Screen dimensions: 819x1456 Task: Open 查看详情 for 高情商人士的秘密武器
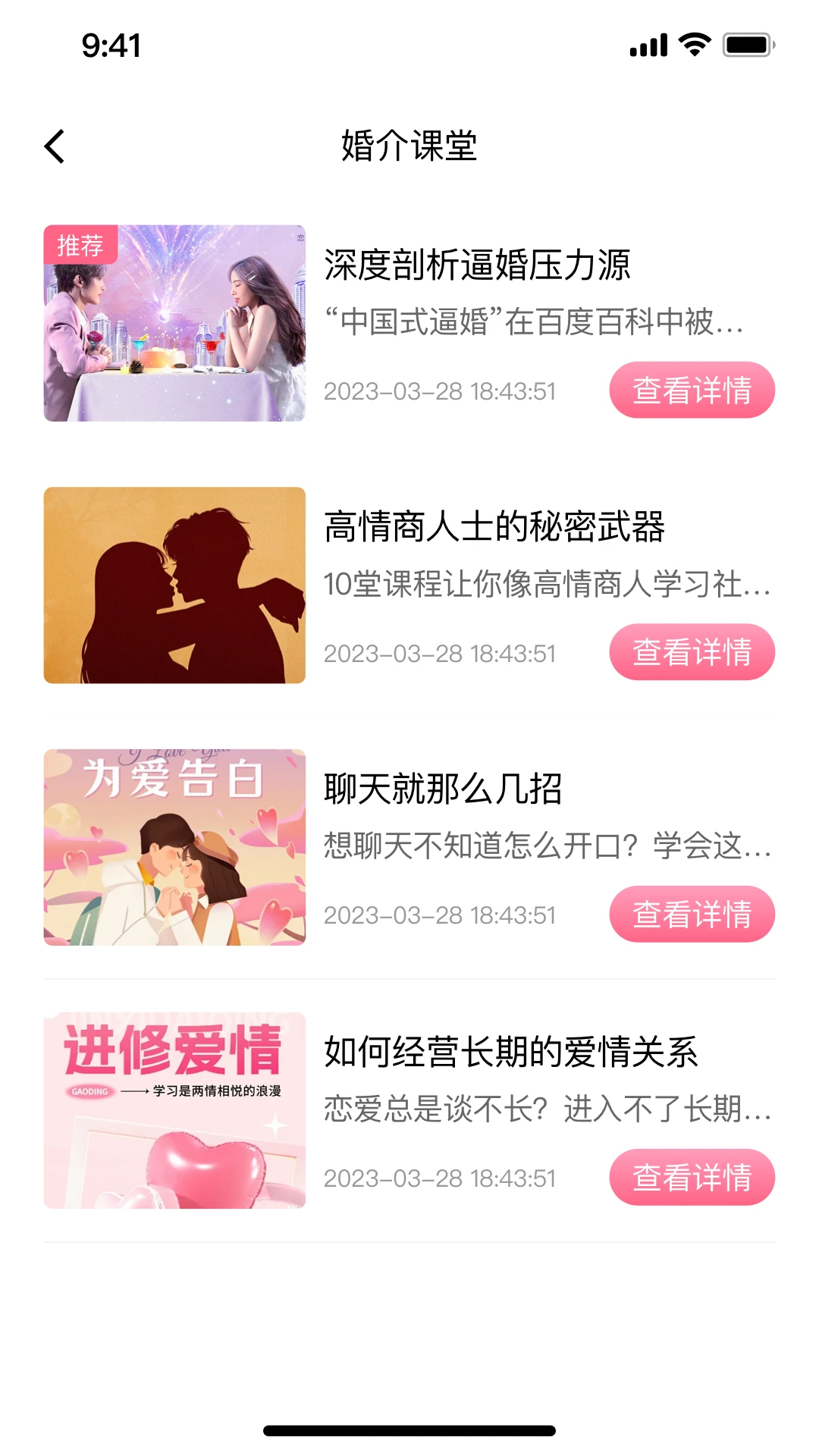coord(692,651)
